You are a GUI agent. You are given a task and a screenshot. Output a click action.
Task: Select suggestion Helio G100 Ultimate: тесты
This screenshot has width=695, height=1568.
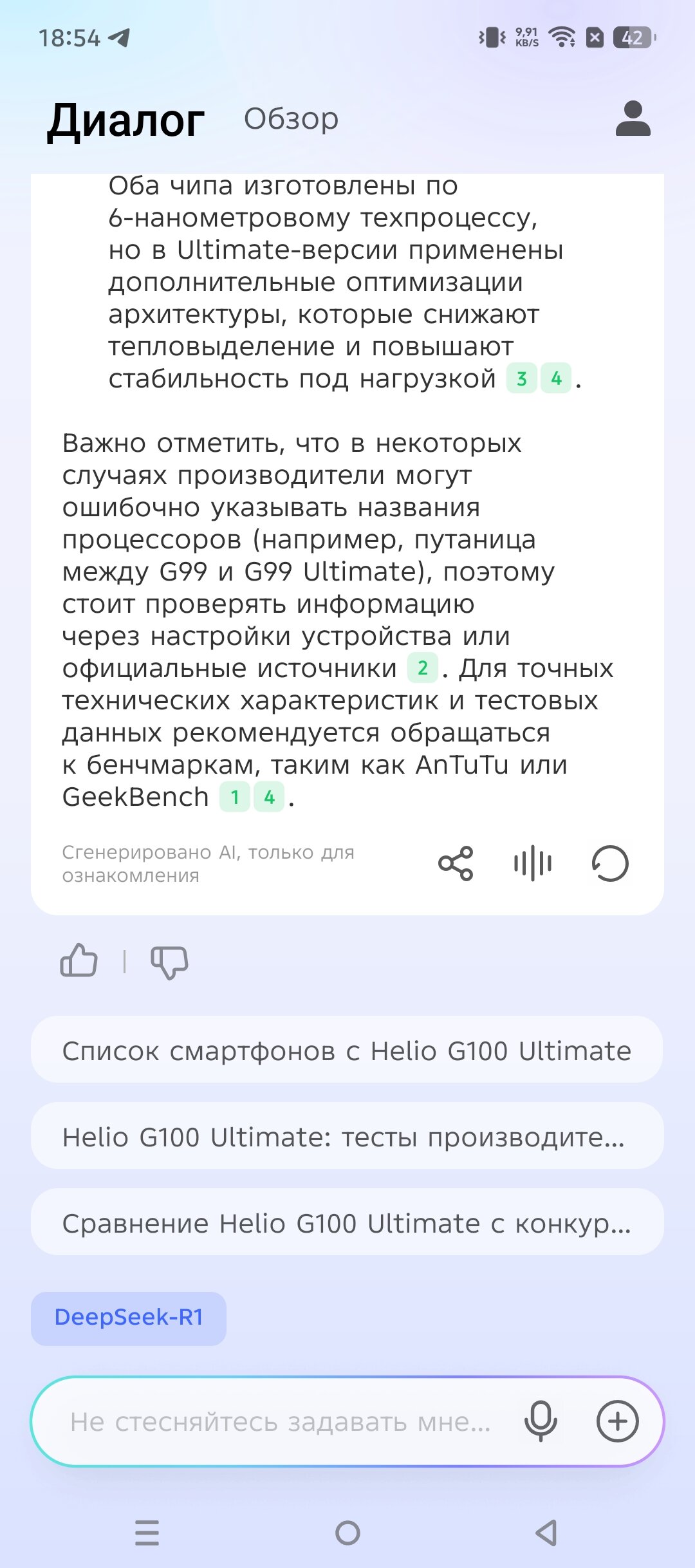[347, 1136]
